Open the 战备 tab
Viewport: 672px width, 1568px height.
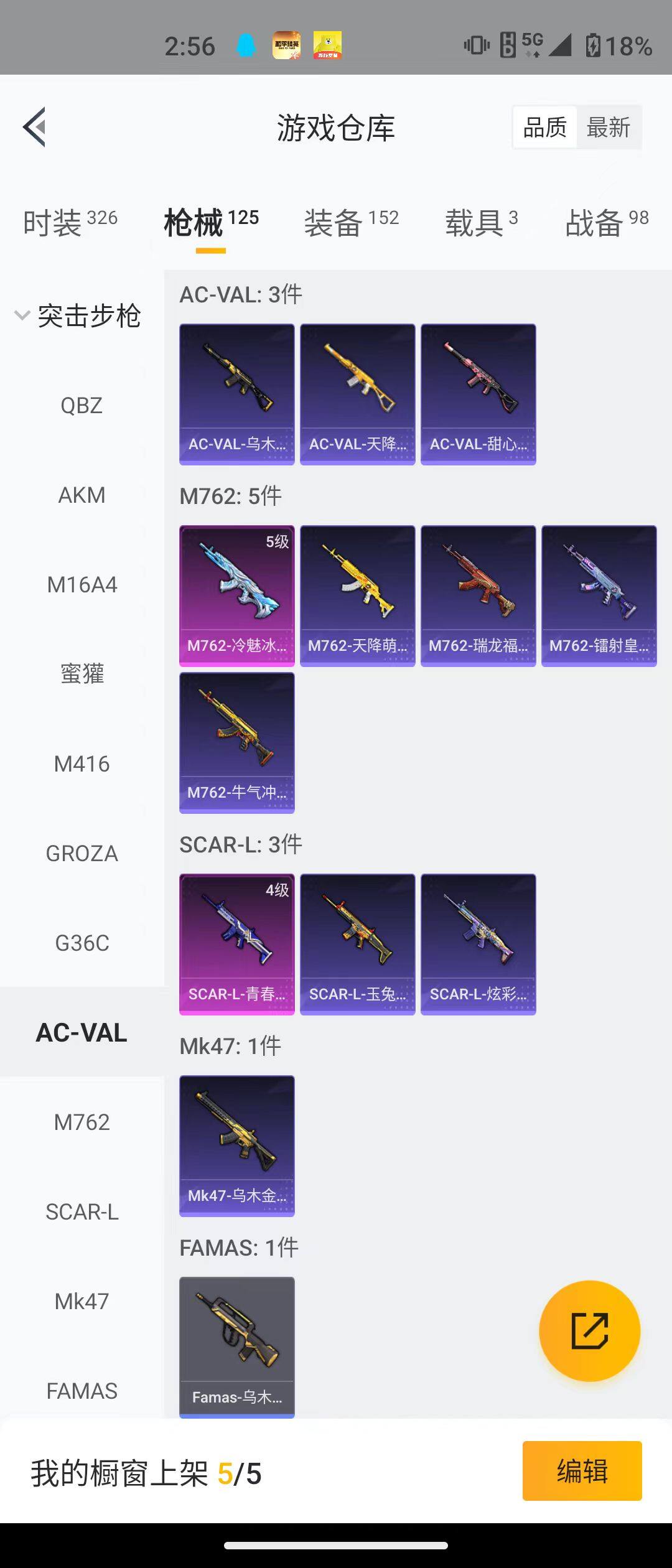click(607, 222)
